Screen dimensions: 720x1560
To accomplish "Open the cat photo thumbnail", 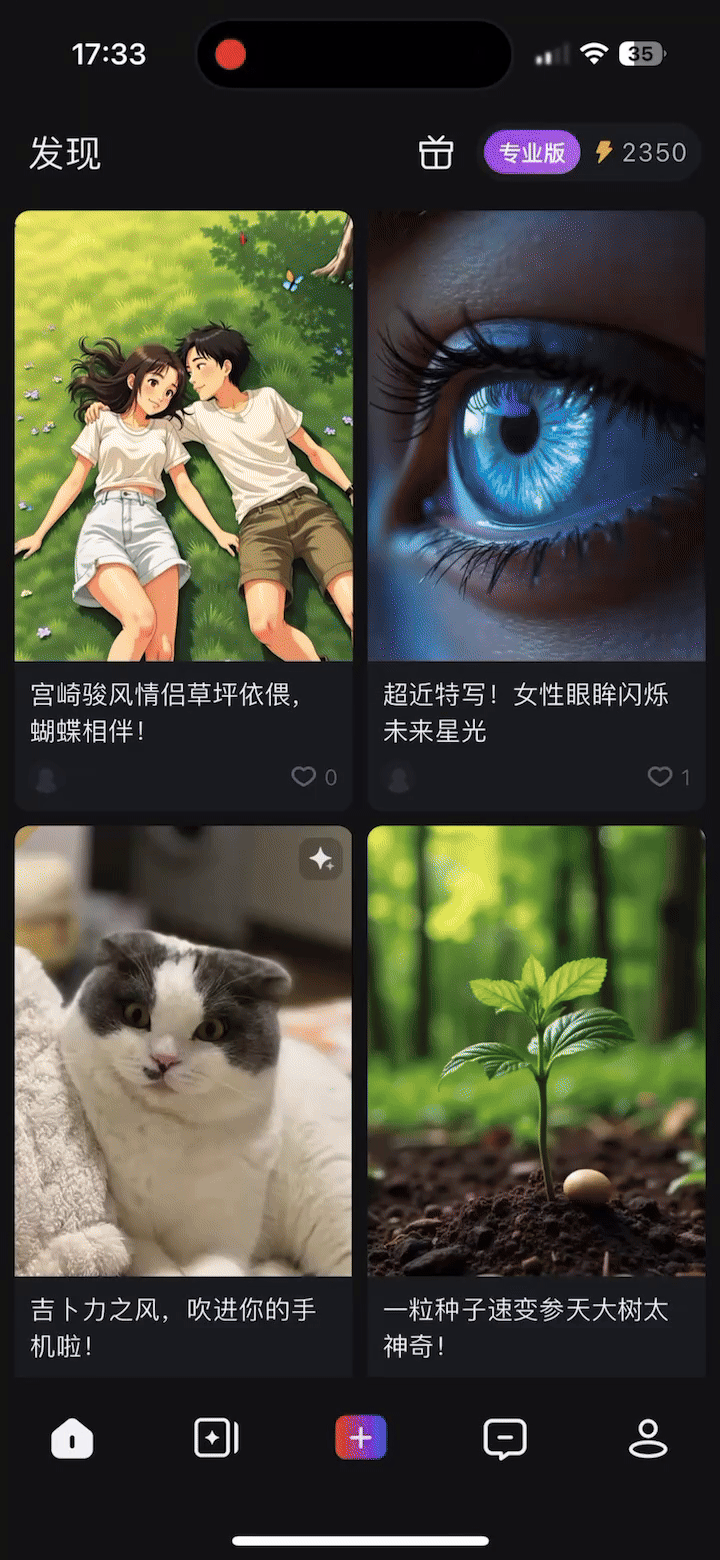I will 183,1053.
